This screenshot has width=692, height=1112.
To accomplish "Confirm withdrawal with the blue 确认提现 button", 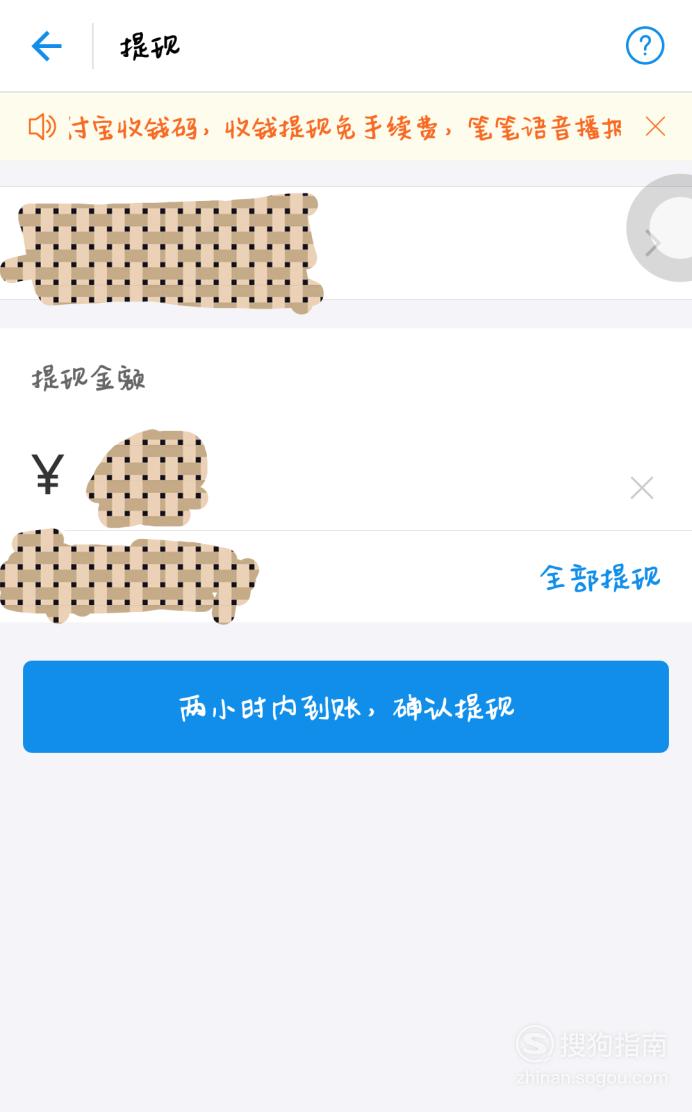I will (x=346, y=706).
